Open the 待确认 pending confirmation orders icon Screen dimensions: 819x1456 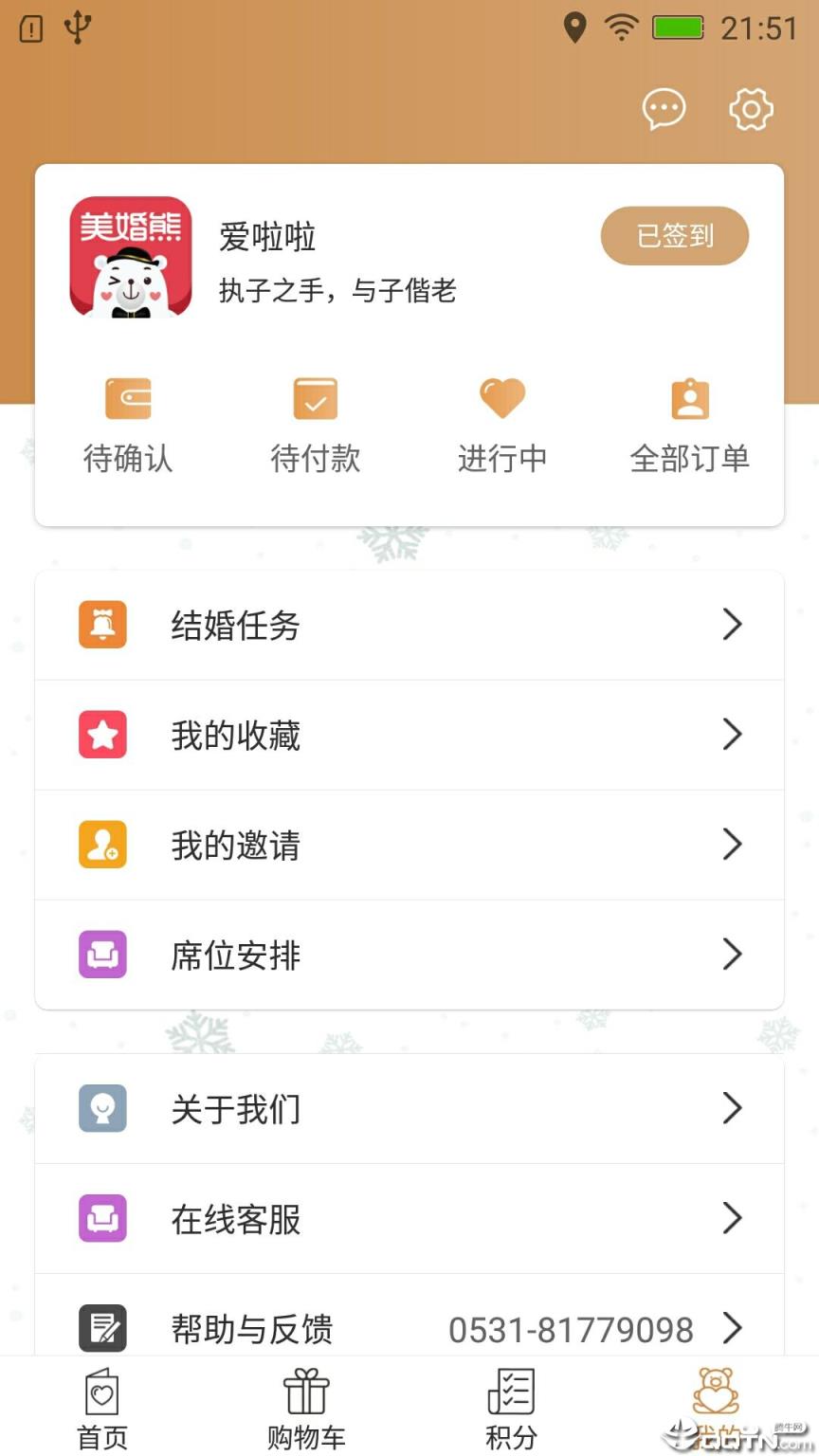[x=128, y=398]
